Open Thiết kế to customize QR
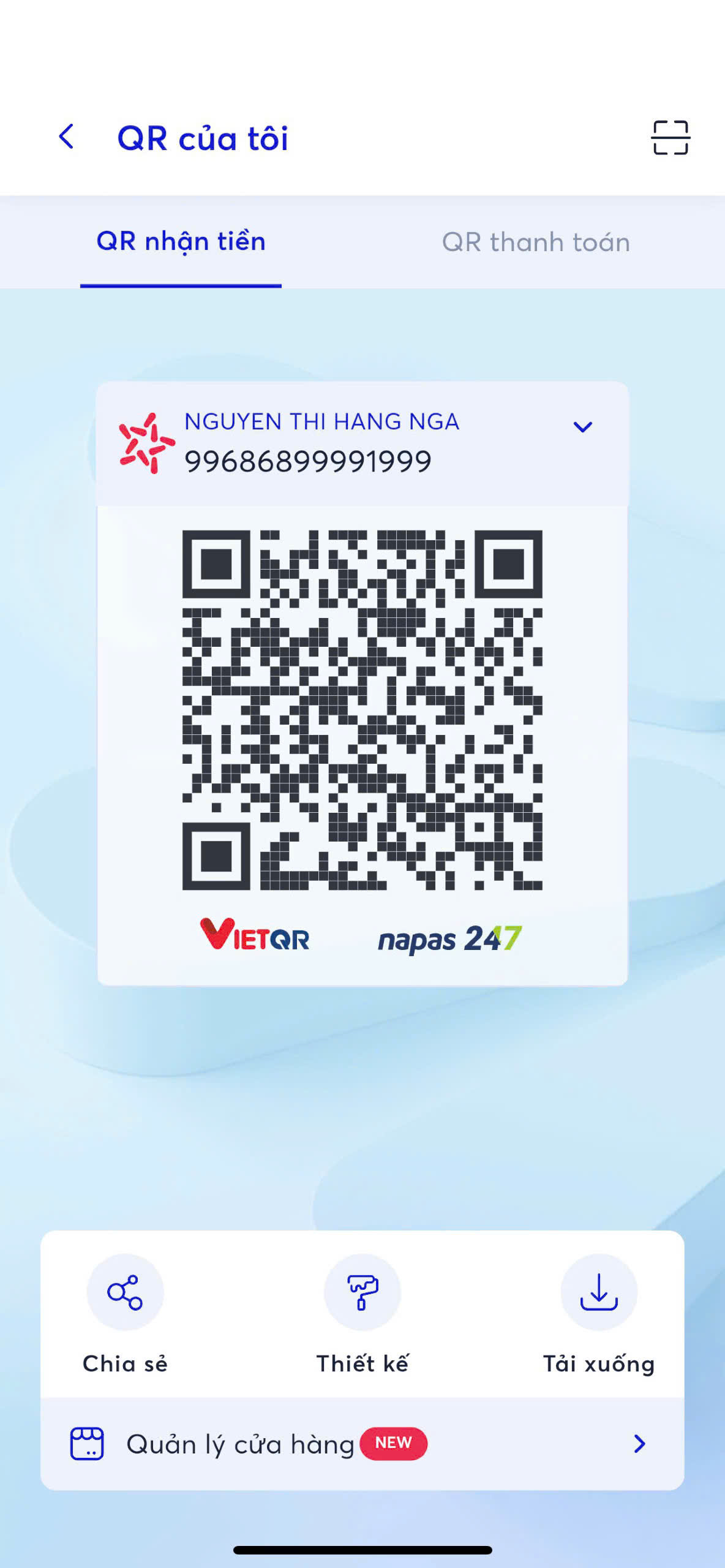The width and height of the screenshot is (725, 1568). coord(362,1292)
